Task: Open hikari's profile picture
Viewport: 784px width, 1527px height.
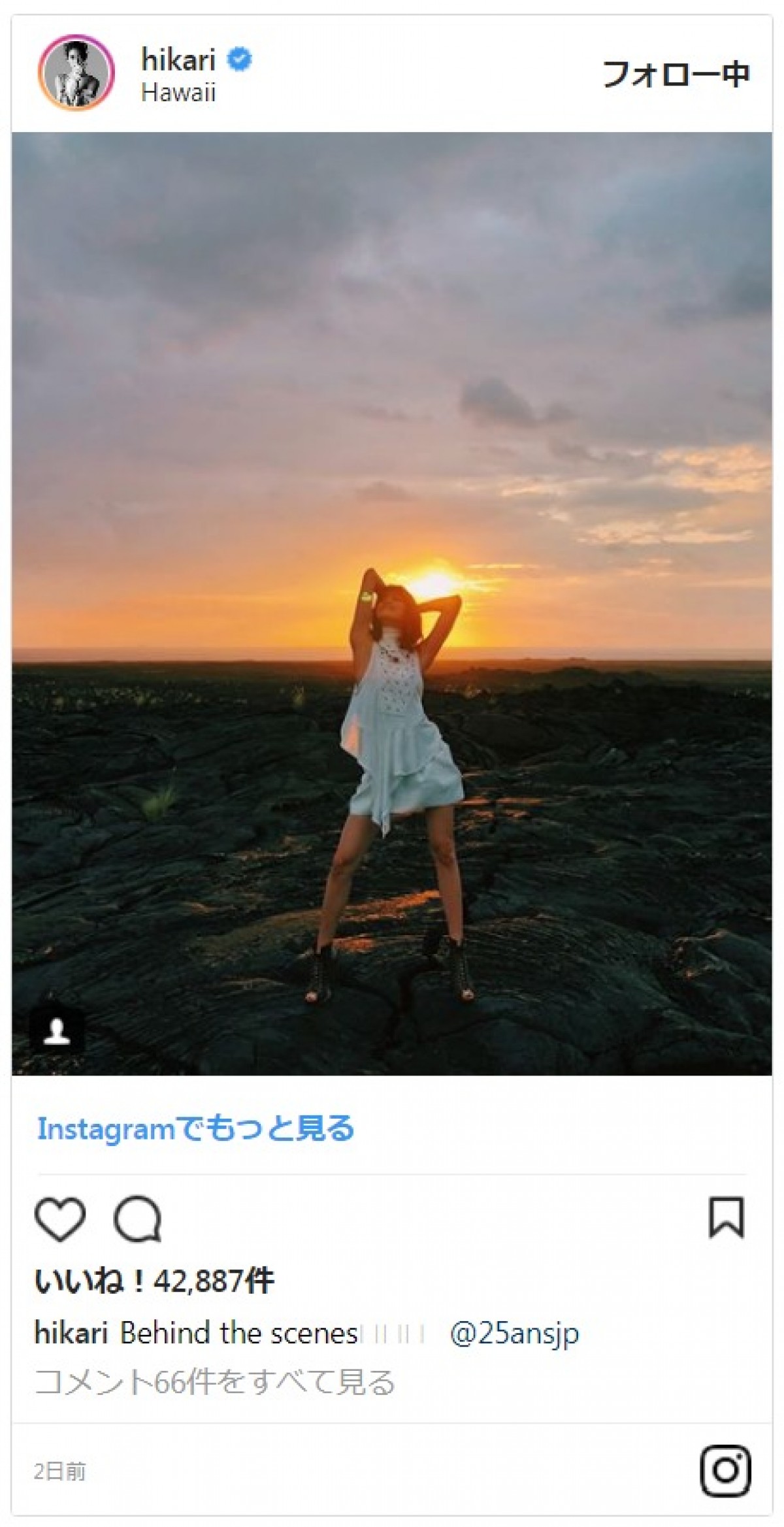Action: coord(76,73)
